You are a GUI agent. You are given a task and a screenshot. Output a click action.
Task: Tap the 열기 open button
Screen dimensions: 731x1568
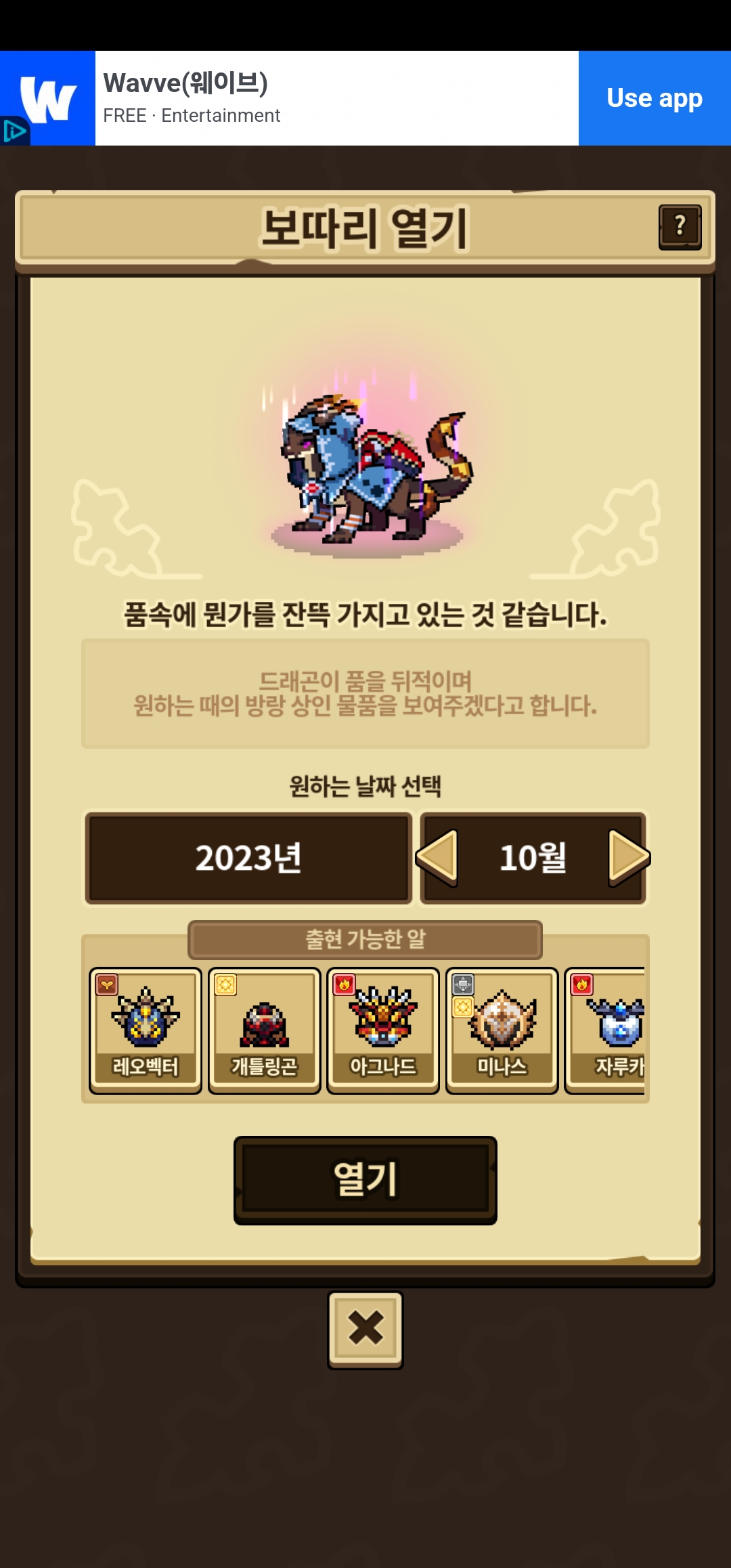[x=365, y=1179]
